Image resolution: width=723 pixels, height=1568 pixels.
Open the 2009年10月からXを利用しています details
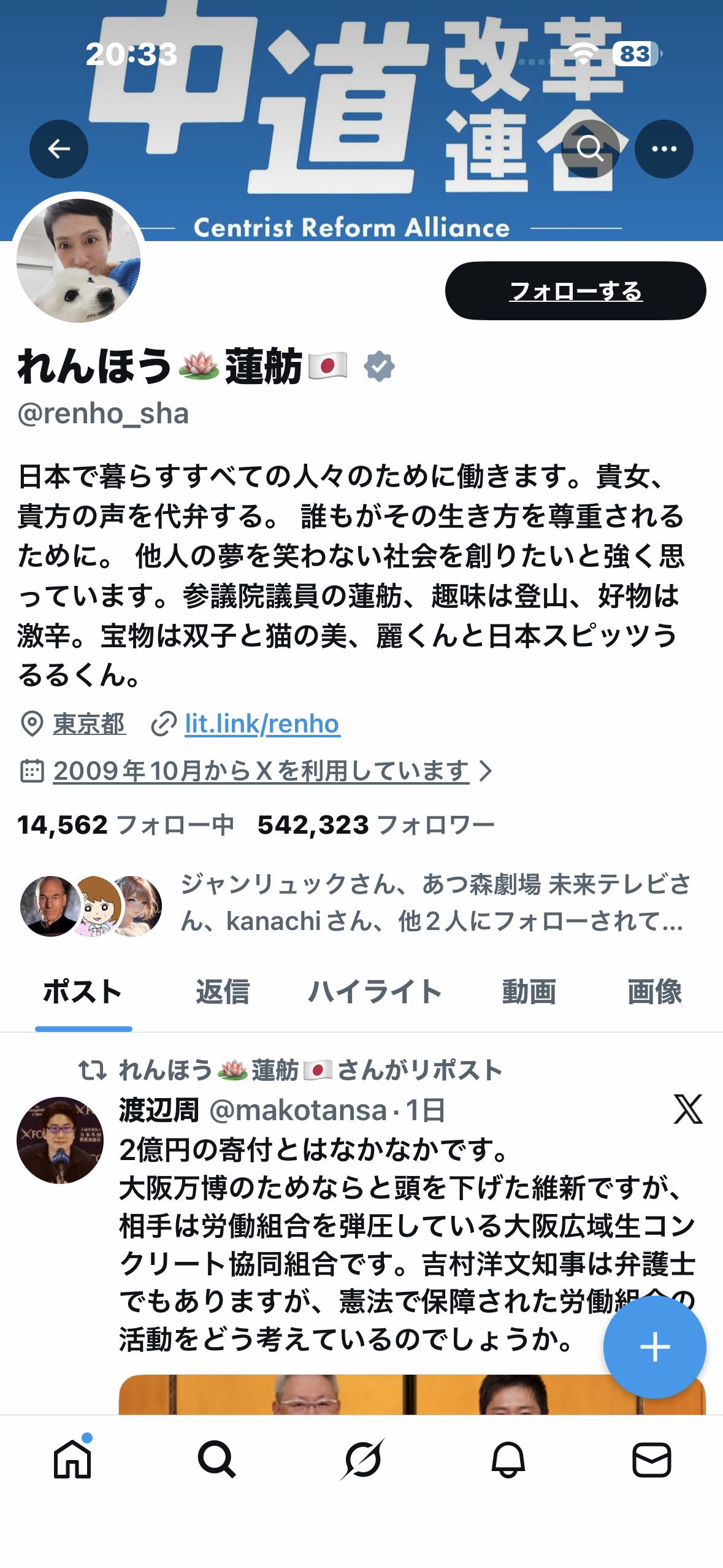[261, 771]
